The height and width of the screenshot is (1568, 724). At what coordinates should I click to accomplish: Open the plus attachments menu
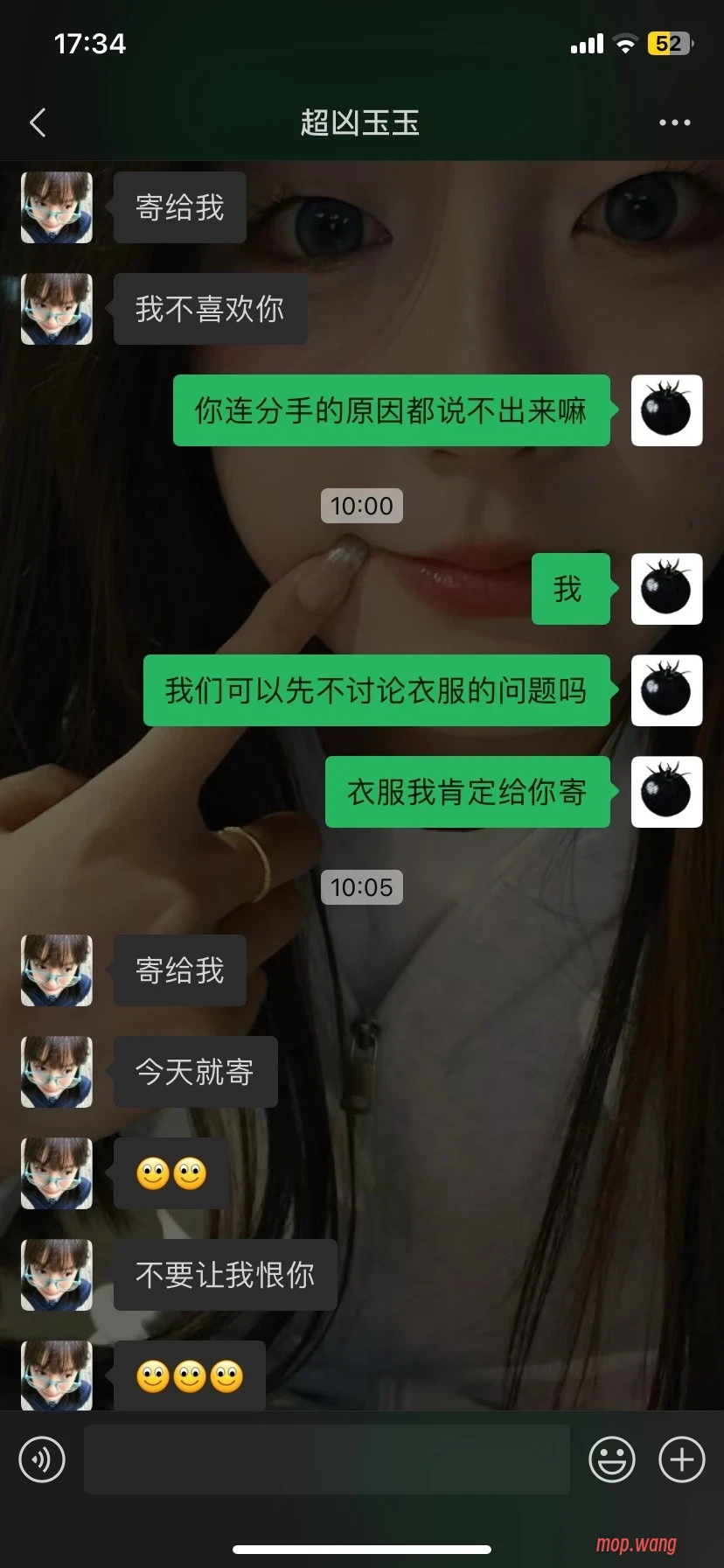point(681,1459)
